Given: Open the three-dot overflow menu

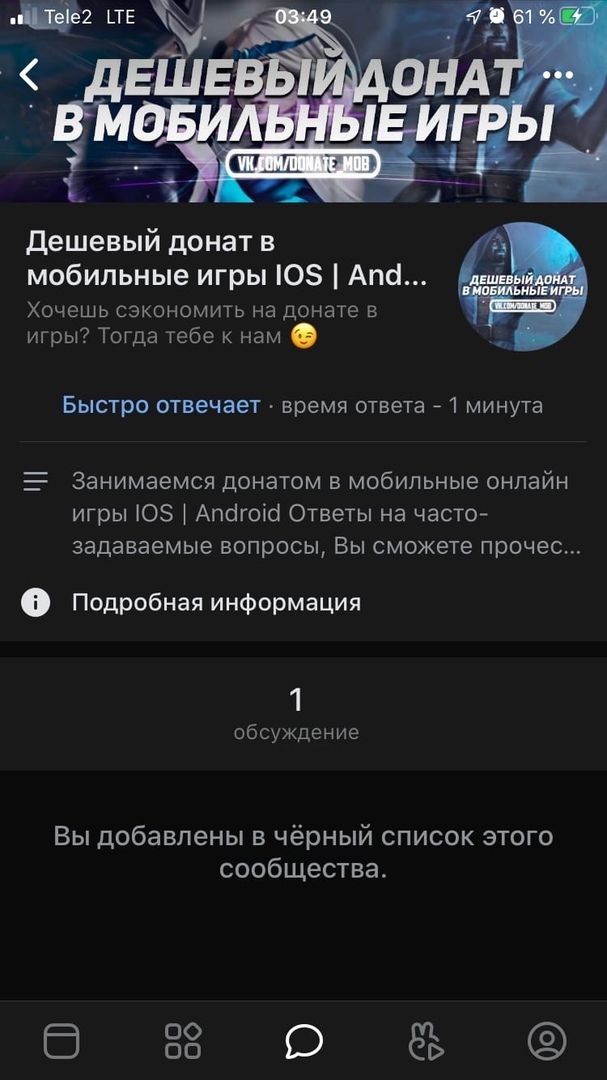Looking at the screenshot, I should [x=558, y=75].
